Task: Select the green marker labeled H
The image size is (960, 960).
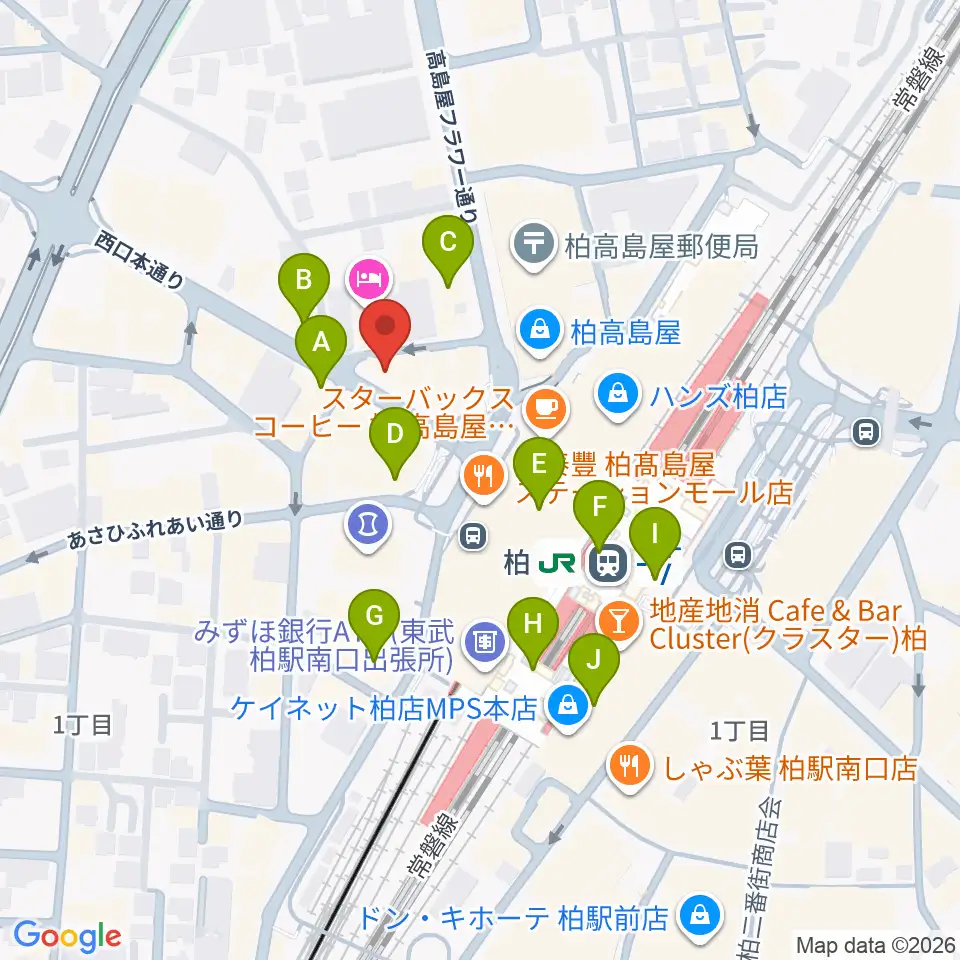Action: click(x=533, y=631)
